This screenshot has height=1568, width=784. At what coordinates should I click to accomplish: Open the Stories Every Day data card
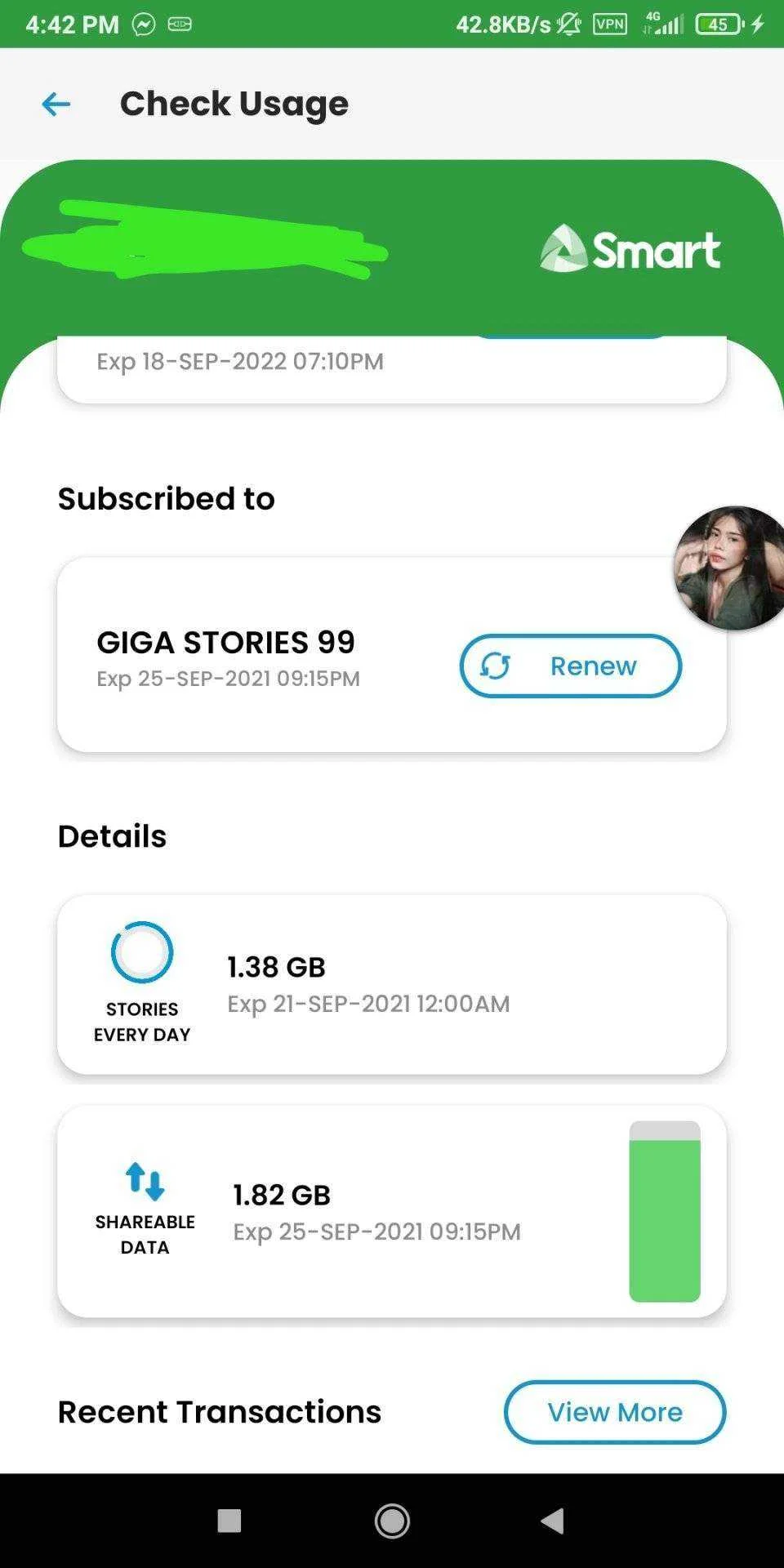(392, 984)
